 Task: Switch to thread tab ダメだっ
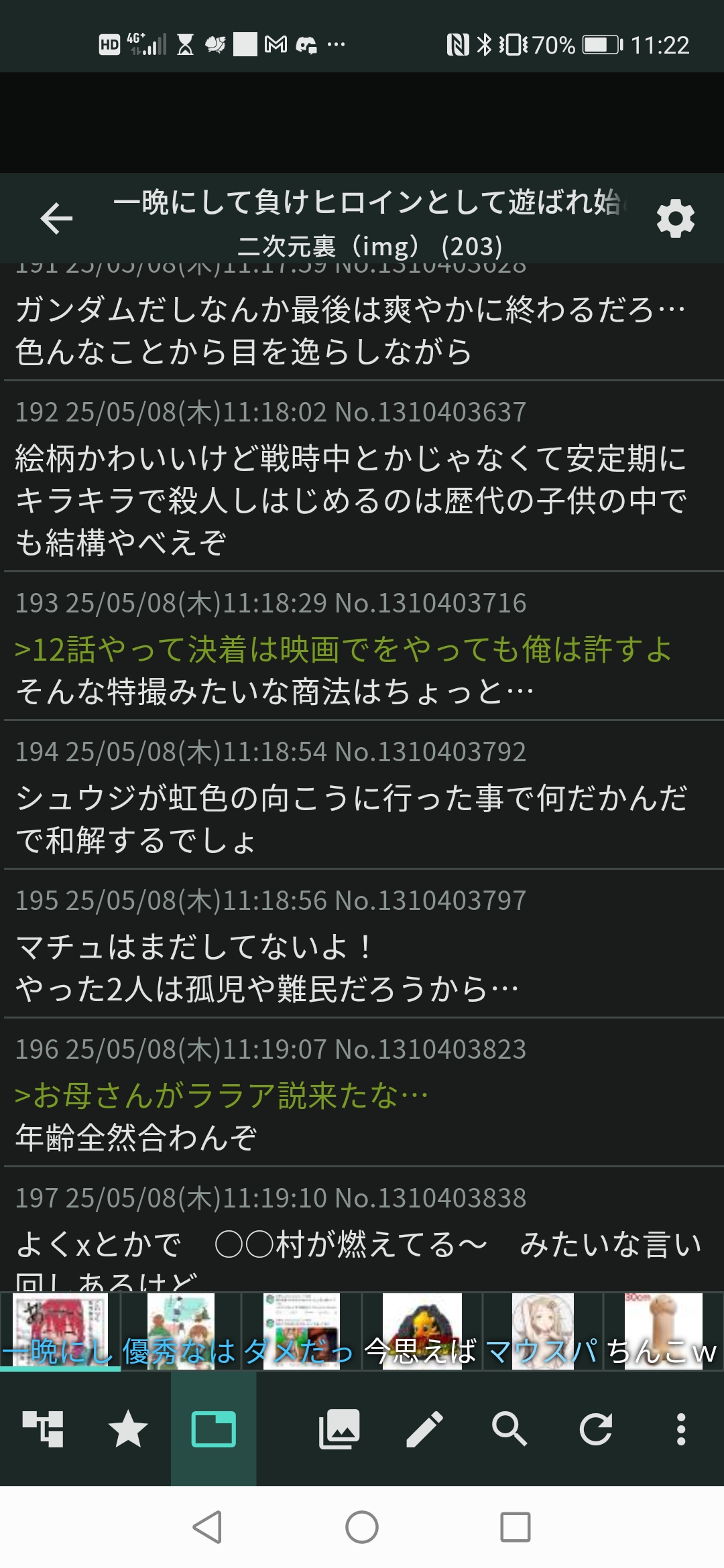click(x=302, y=1331)
